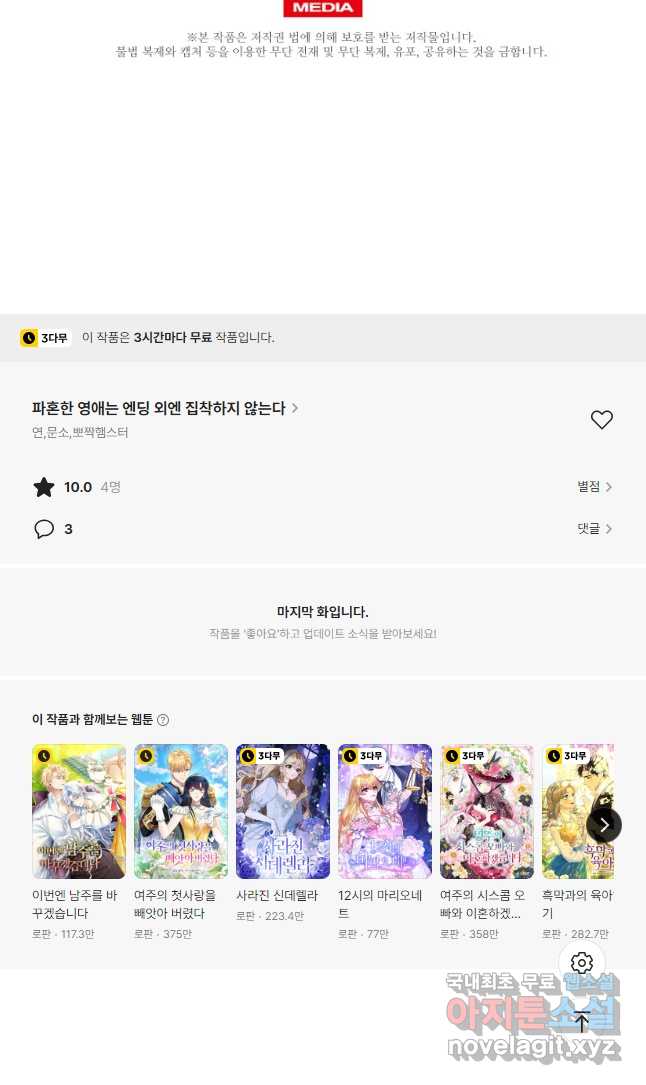Show info about 이 작품과 함께보는 웹툰
The width and height of the screenshot is (646, 1085).
(x=163, y=720)
